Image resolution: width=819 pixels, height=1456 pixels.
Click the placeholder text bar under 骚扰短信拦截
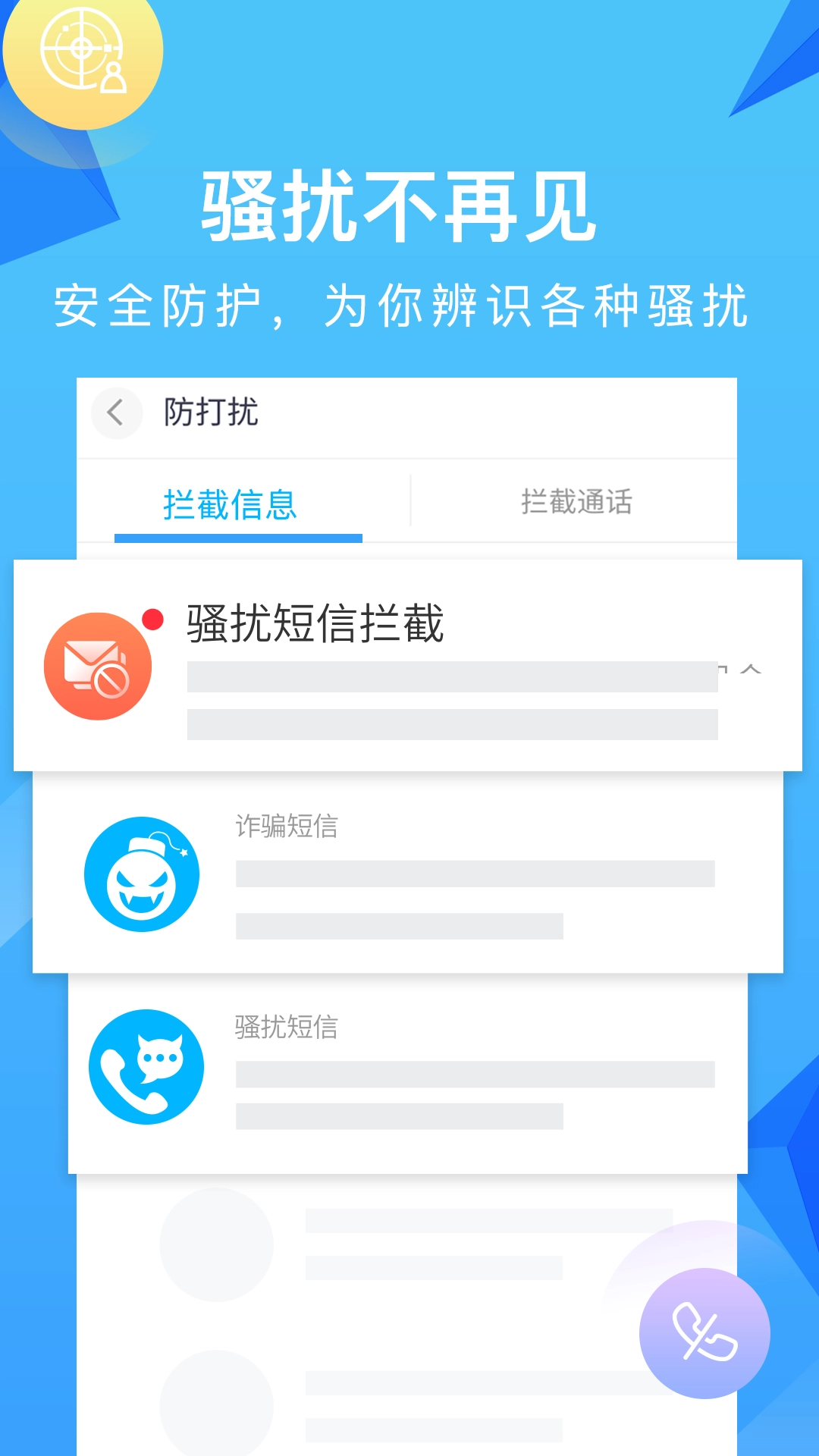click(451, 679)
